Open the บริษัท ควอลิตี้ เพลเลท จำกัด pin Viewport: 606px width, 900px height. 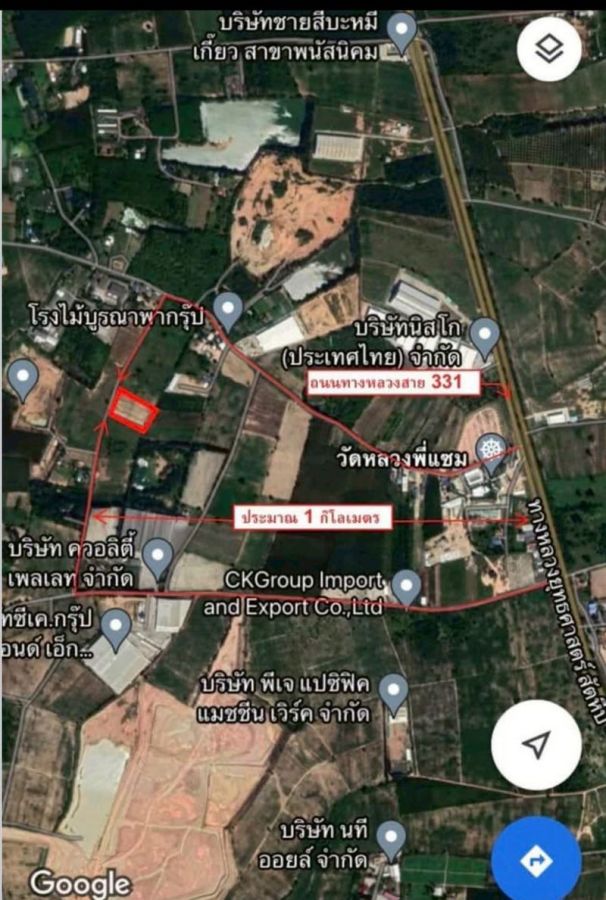(x=157, y=556)
